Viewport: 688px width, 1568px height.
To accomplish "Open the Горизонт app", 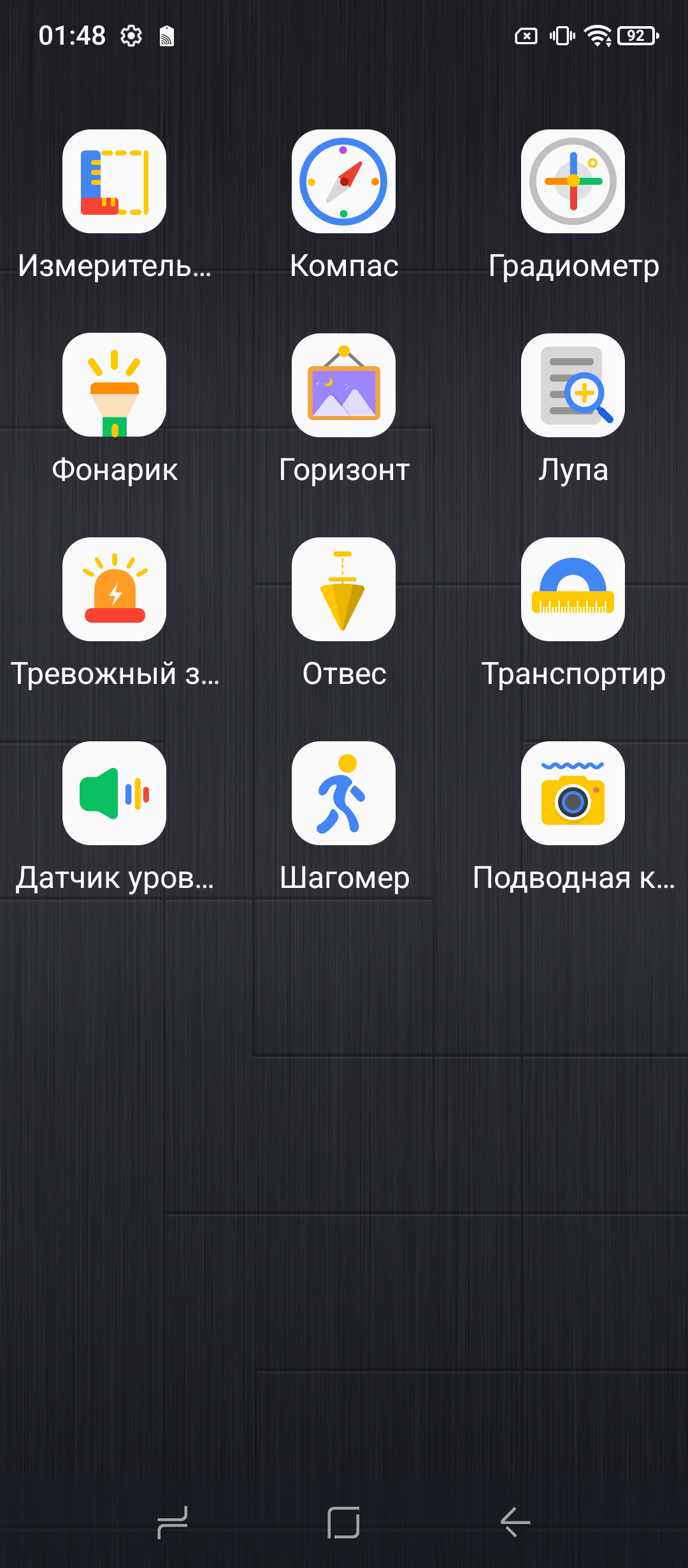I will [344, 386].
